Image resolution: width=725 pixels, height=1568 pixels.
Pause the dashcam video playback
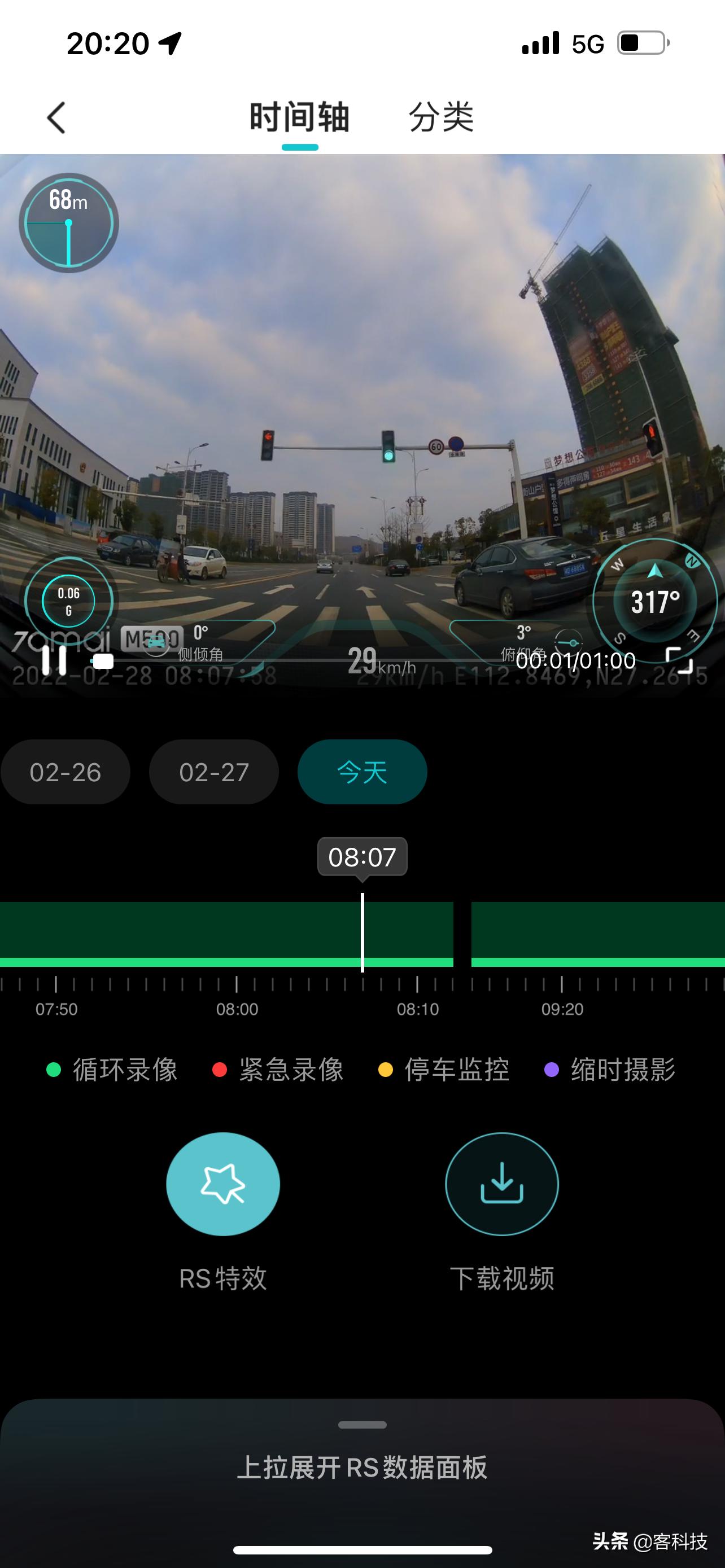click(55, 659)
